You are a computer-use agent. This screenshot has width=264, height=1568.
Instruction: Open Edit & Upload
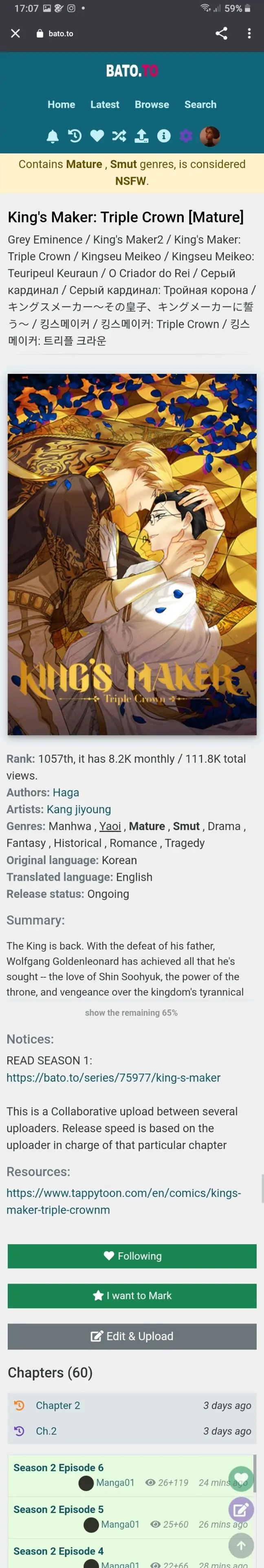[132, 1336]
